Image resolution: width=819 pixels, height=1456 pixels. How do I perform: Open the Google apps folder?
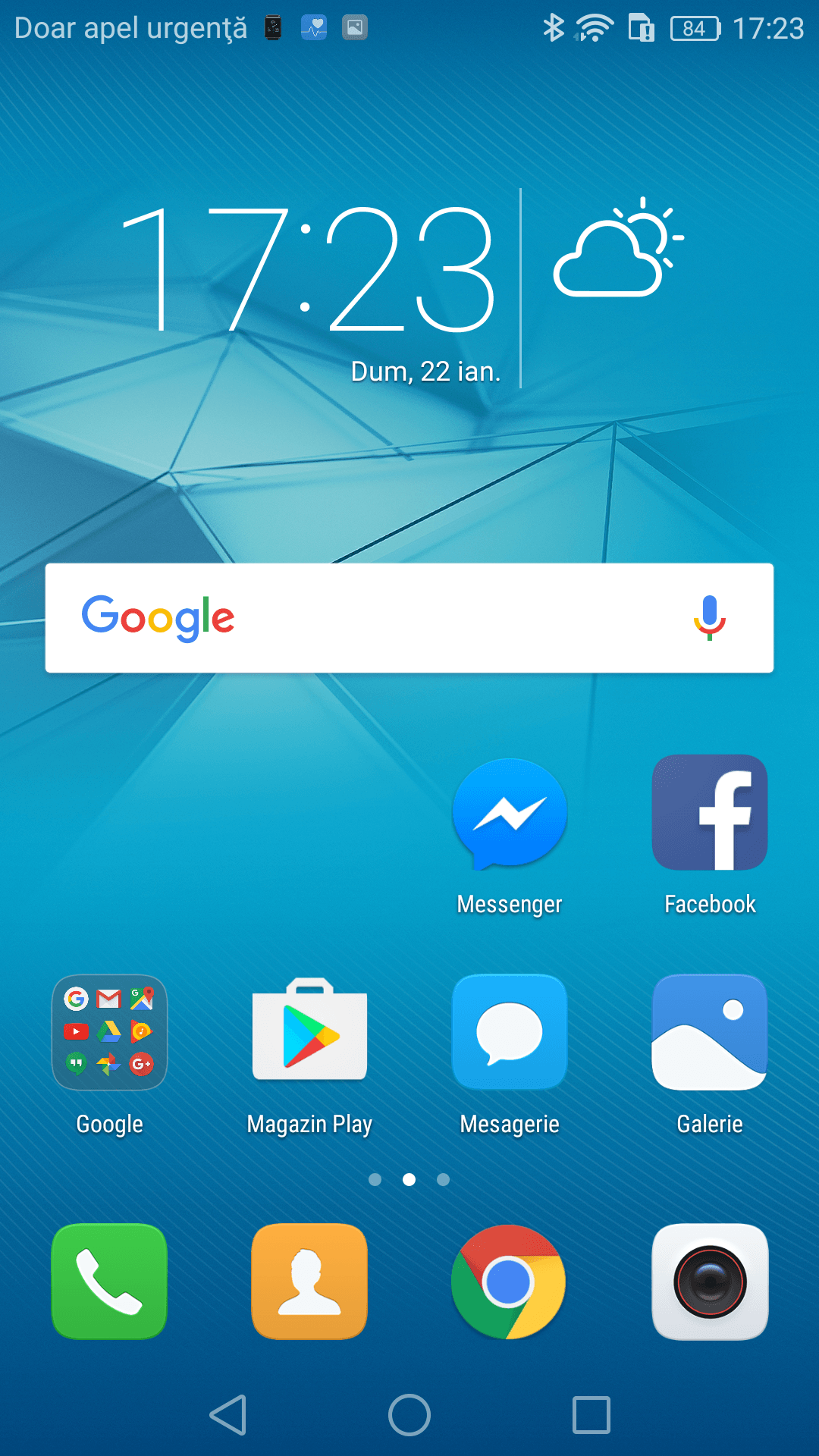click(109, 1033)
